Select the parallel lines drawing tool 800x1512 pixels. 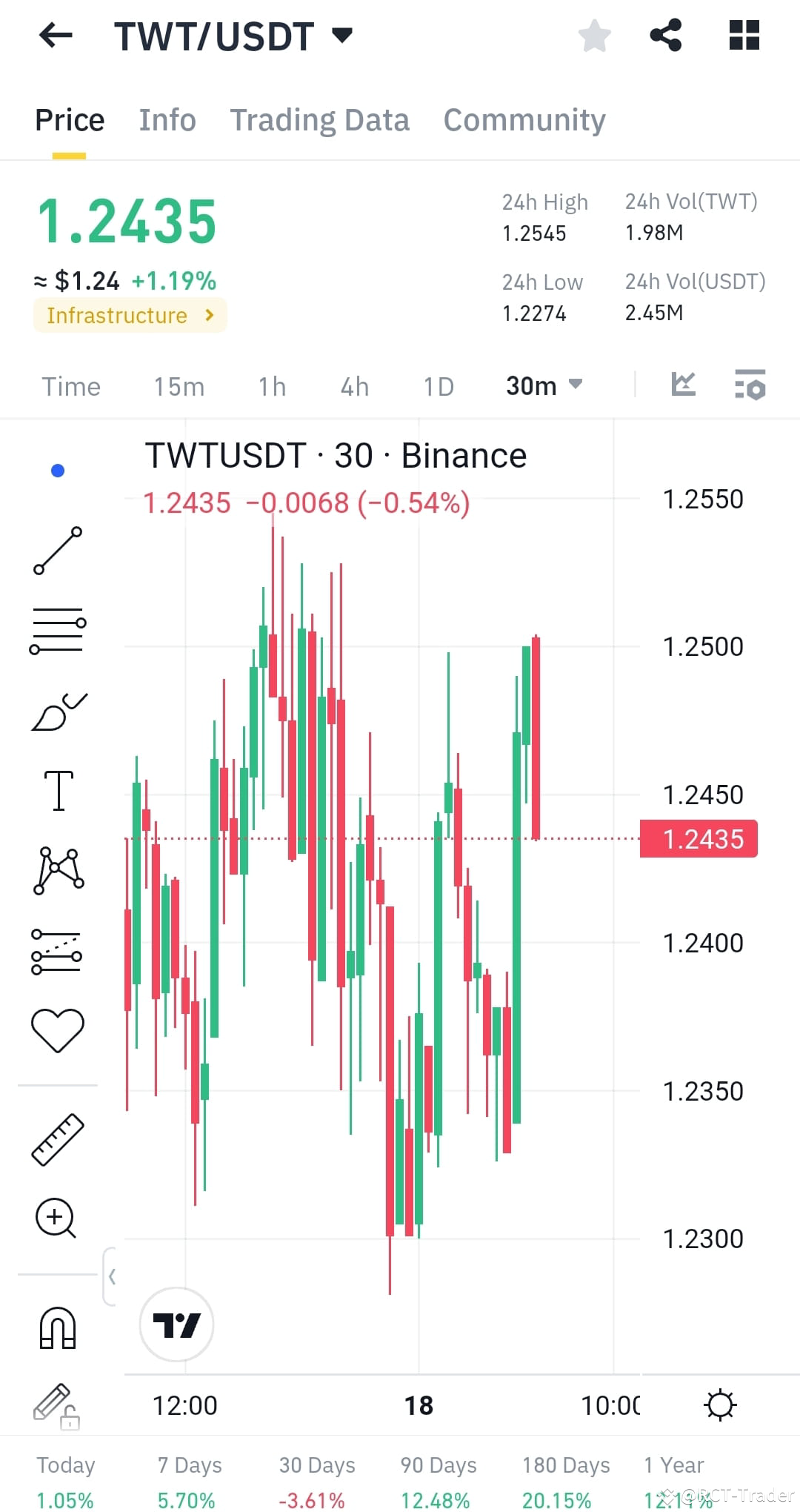[x=58, y=629]
